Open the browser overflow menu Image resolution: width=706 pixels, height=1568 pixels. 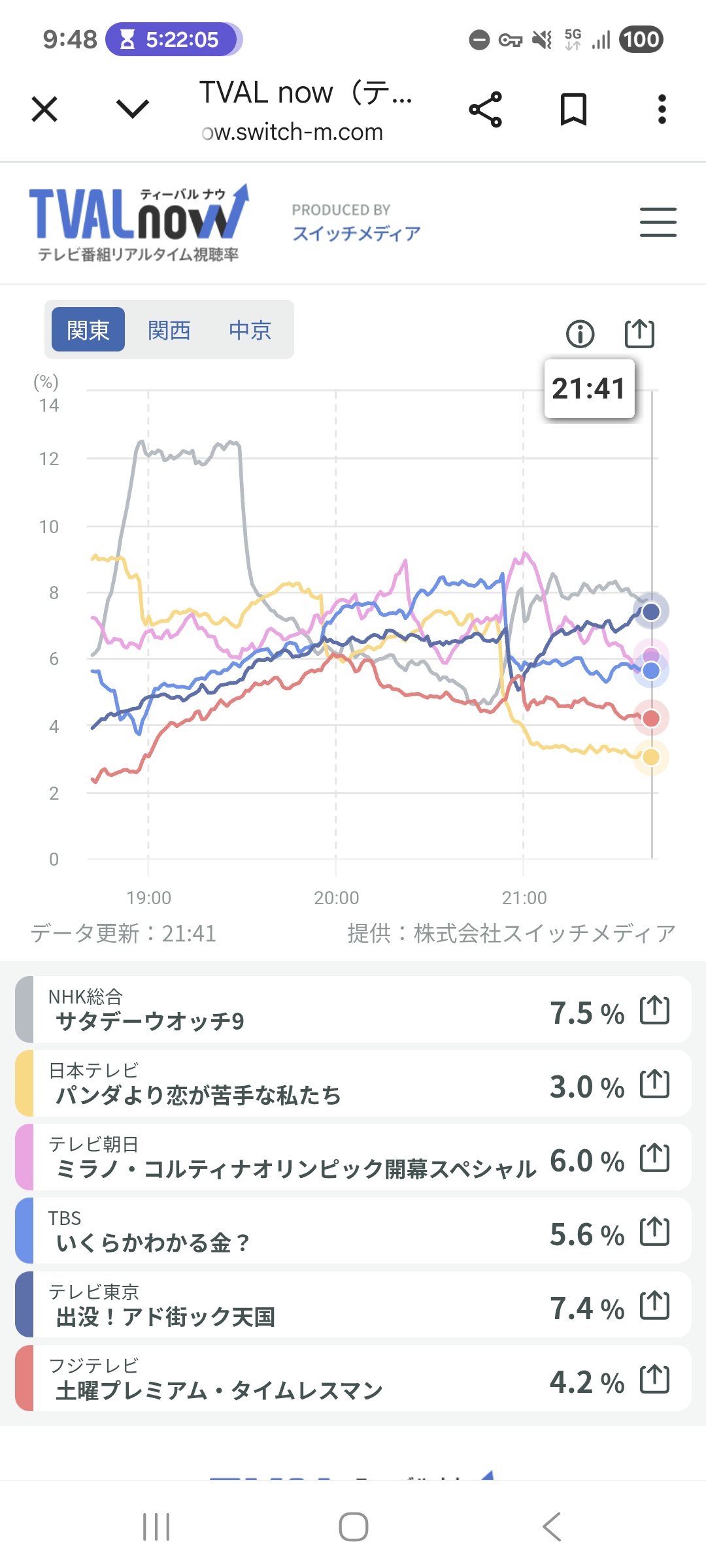662,109
